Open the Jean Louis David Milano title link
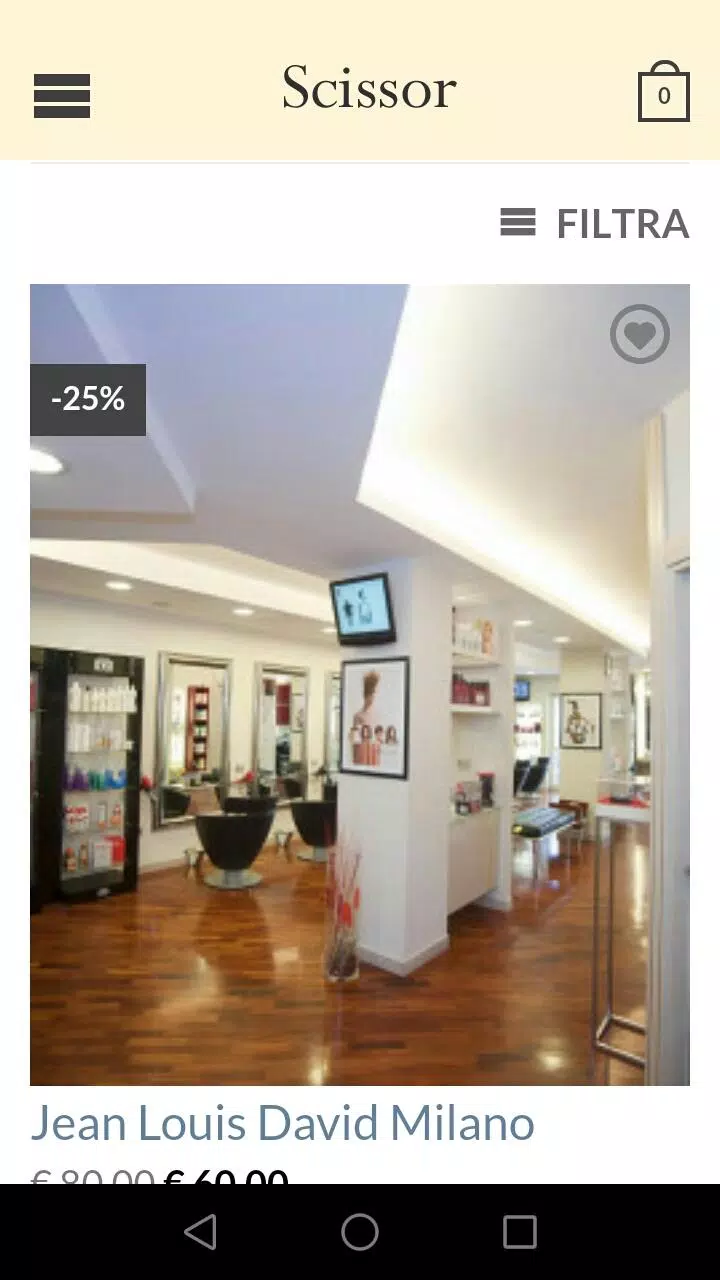This screenshot has height=1280, width=720. 282,1123
